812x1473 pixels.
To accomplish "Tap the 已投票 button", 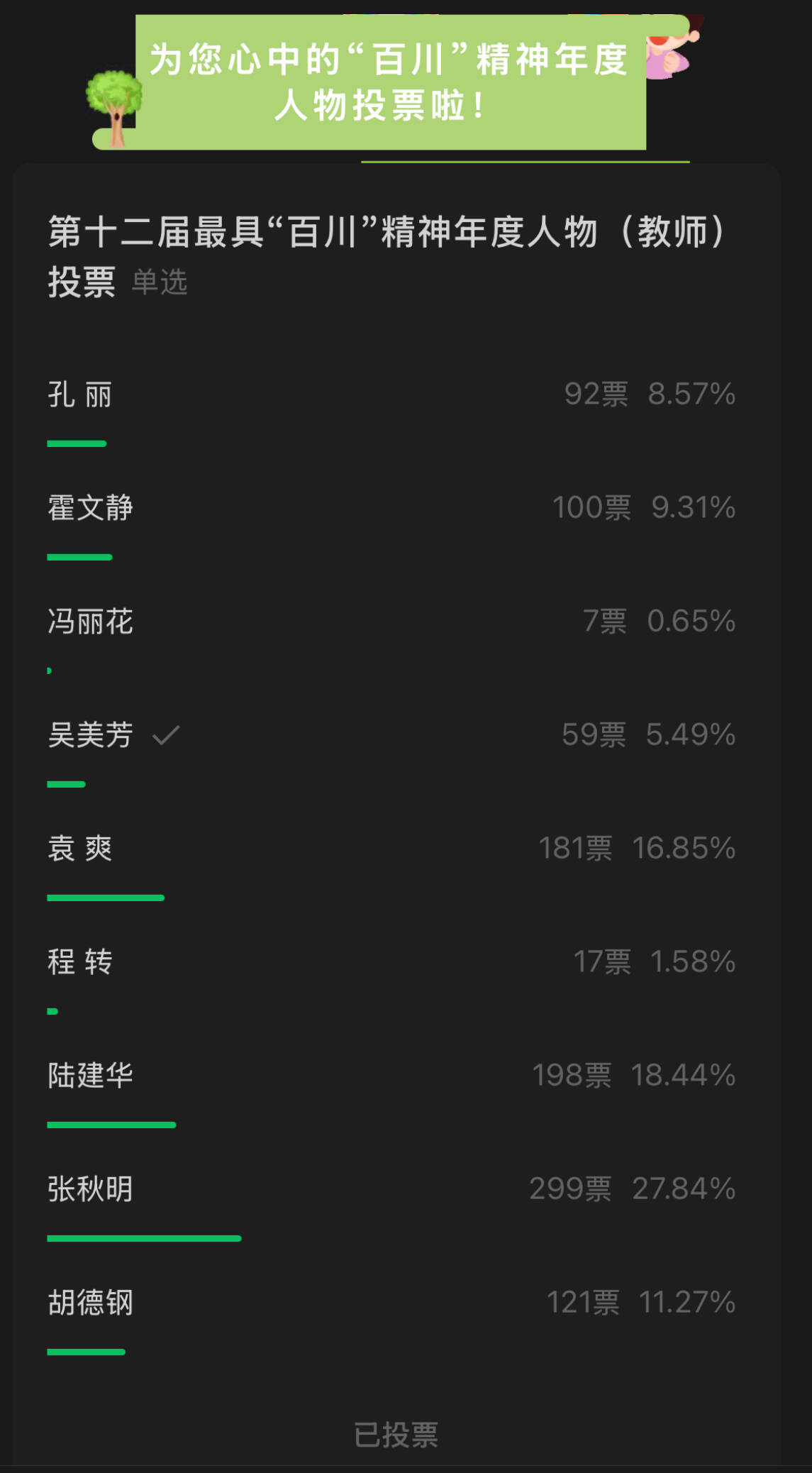I will (x=396, y=1435).
